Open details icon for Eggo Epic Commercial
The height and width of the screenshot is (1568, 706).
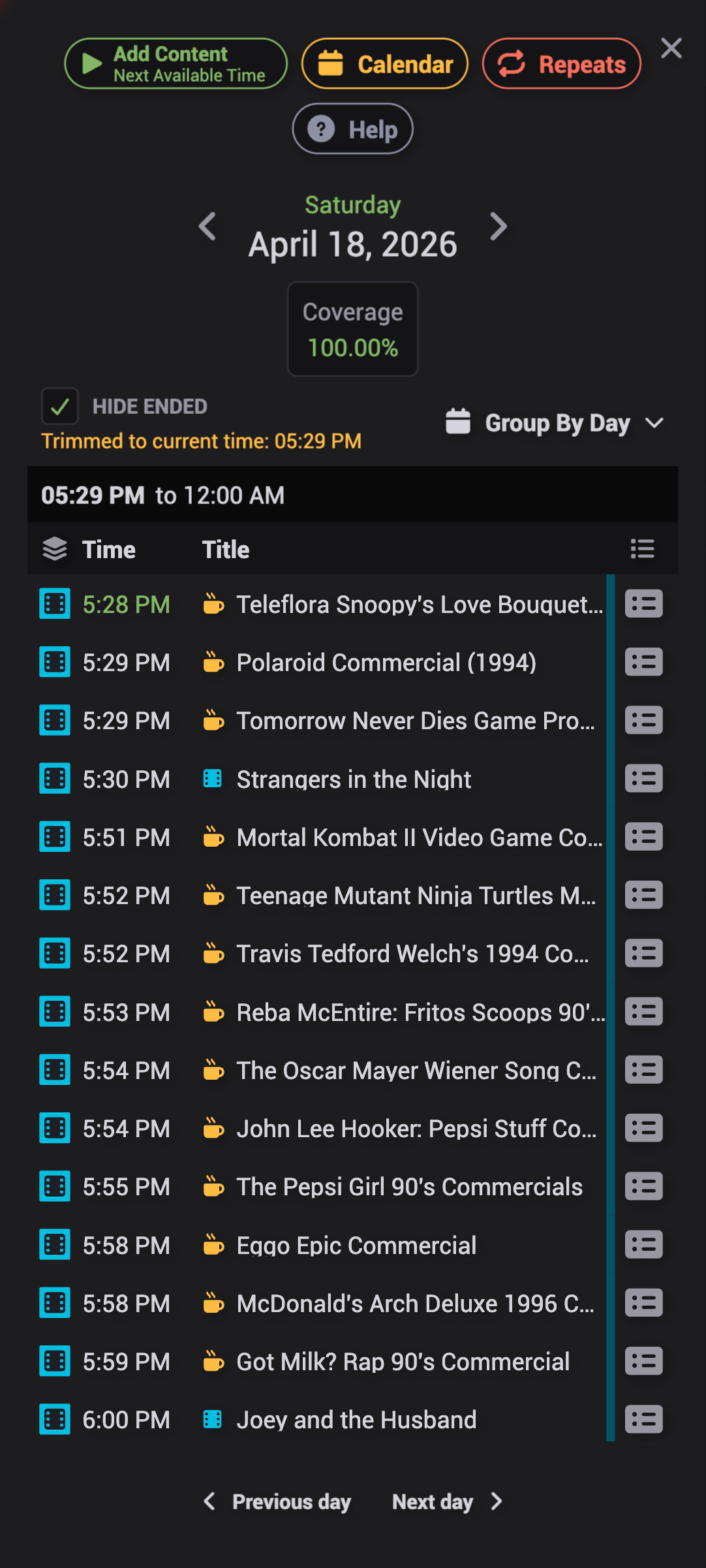coord(643,1245)
